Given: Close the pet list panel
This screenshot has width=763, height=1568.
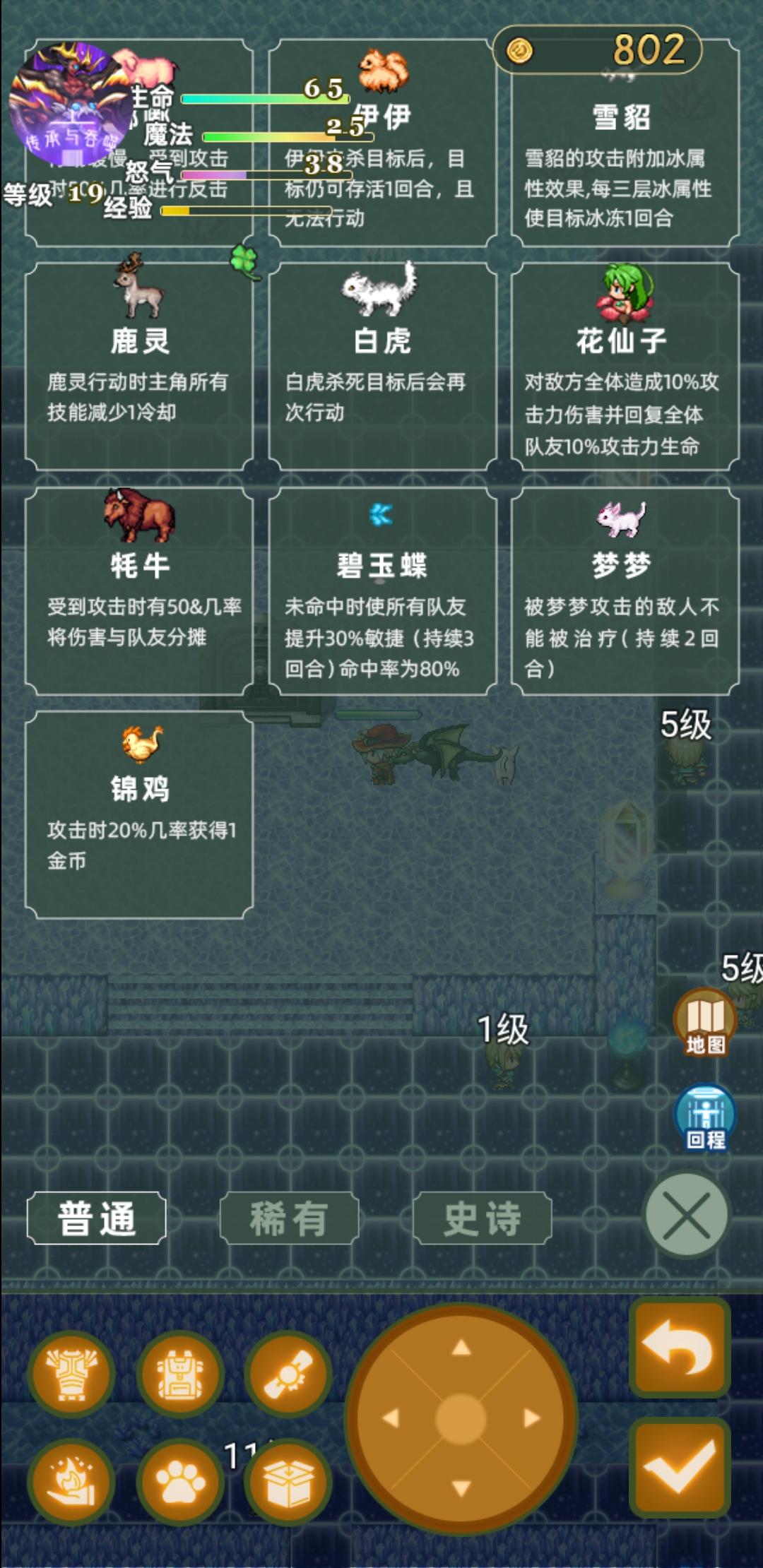Looking at the screenshot, I should (x=686, y=1216).
